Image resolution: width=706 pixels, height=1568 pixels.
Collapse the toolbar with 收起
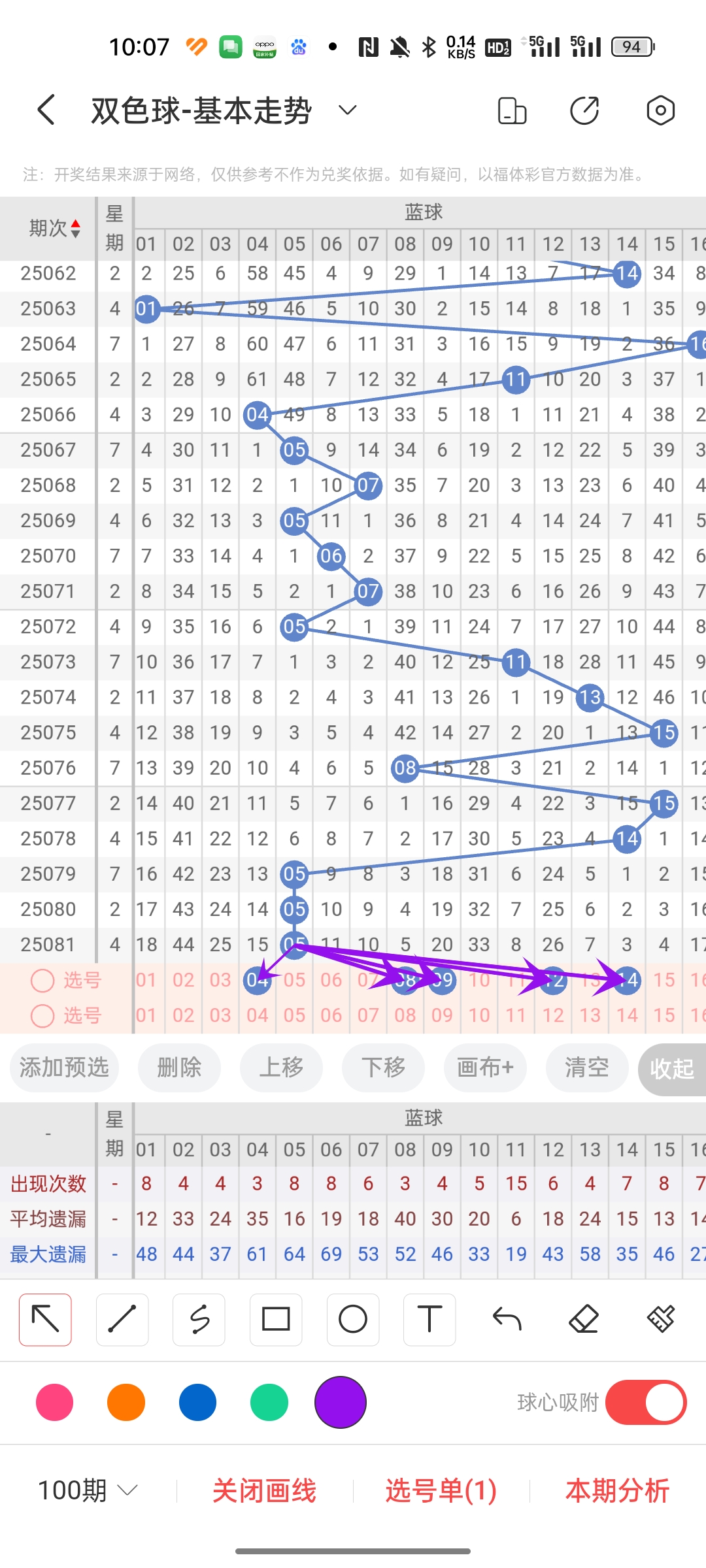click(672, 1068)
